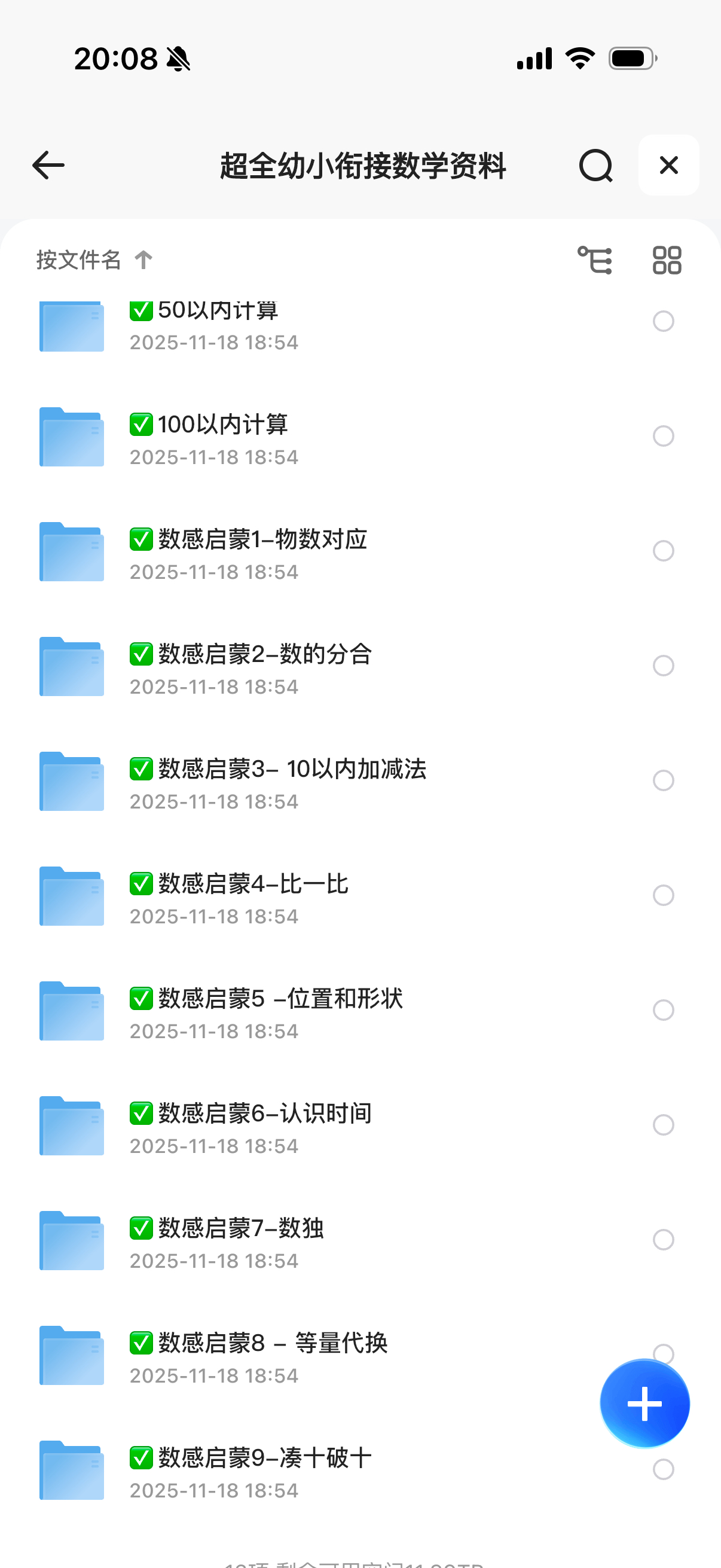
Task: Select the 数感启蒙7-数独 radio circle
Action: point(663,1240)
